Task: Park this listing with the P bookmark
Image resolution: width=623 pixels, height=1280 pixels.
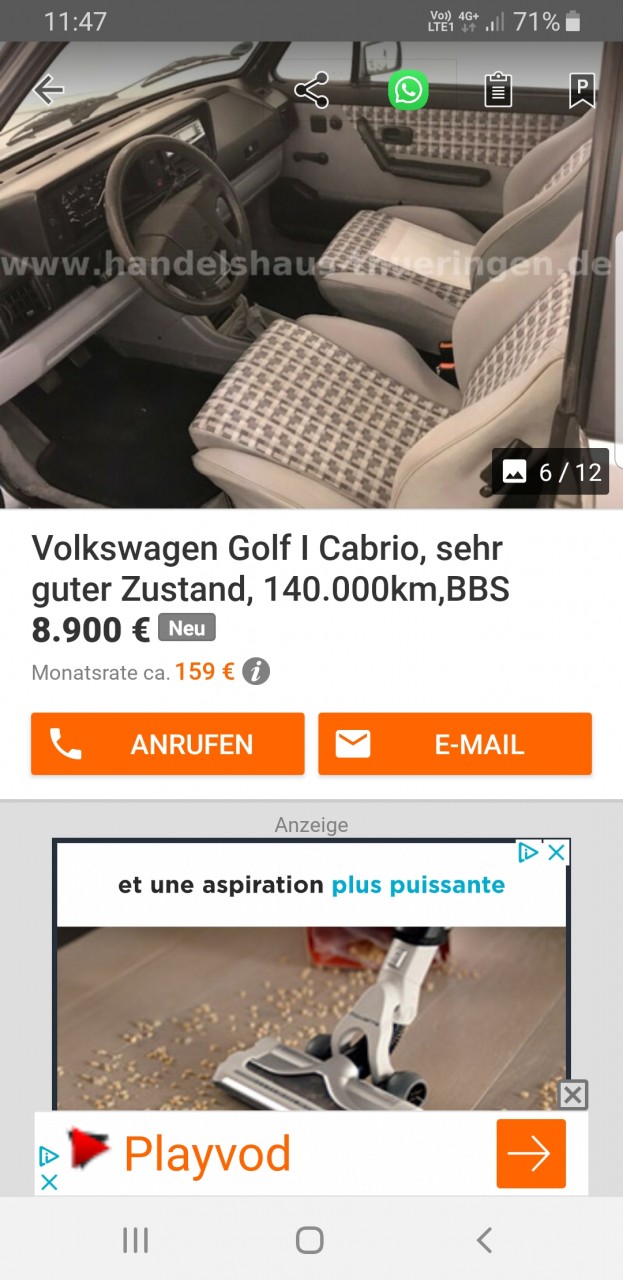Action: [581, 91]
